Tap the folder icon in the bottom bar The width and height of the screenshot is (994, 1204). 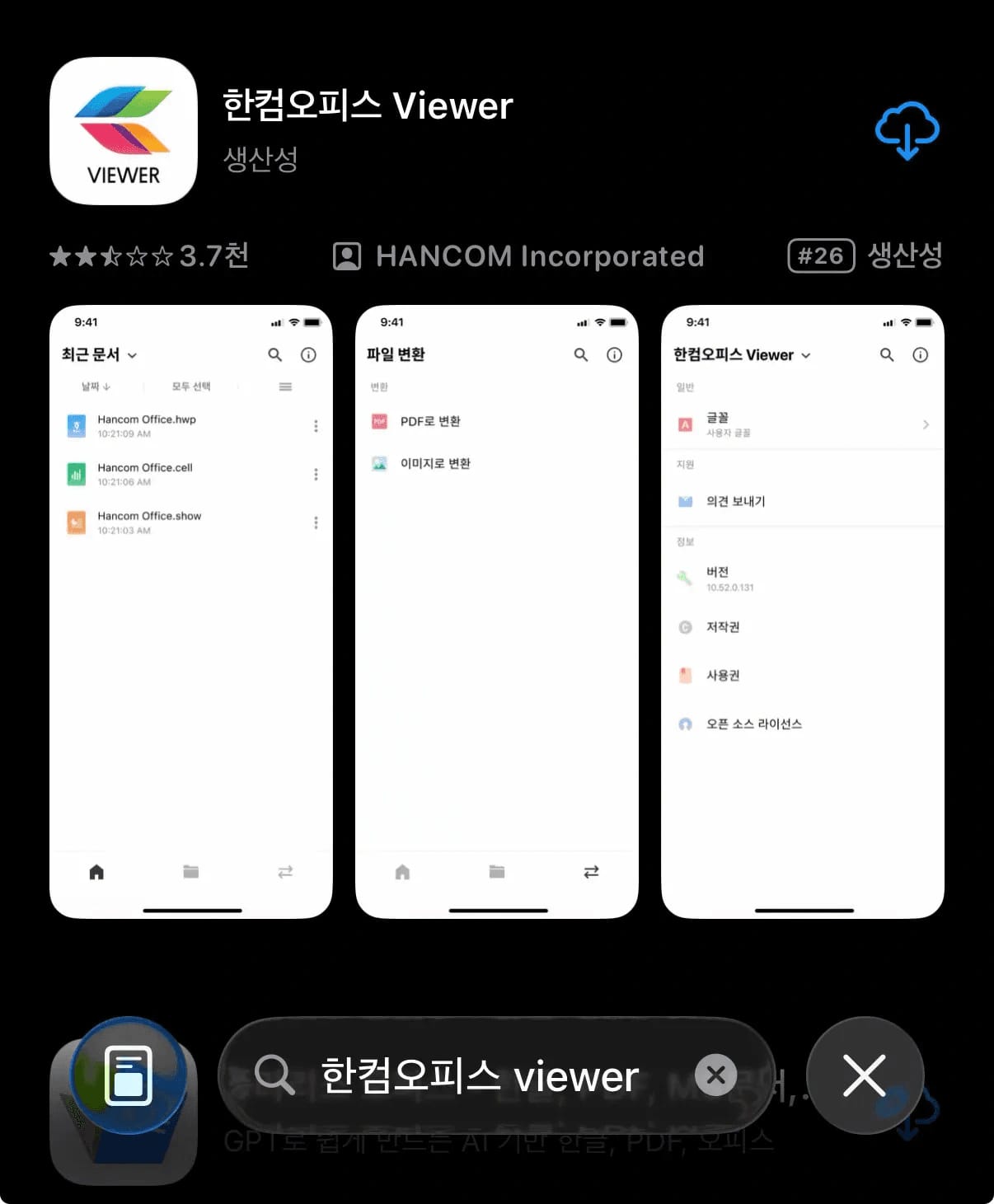pos(191,872)
